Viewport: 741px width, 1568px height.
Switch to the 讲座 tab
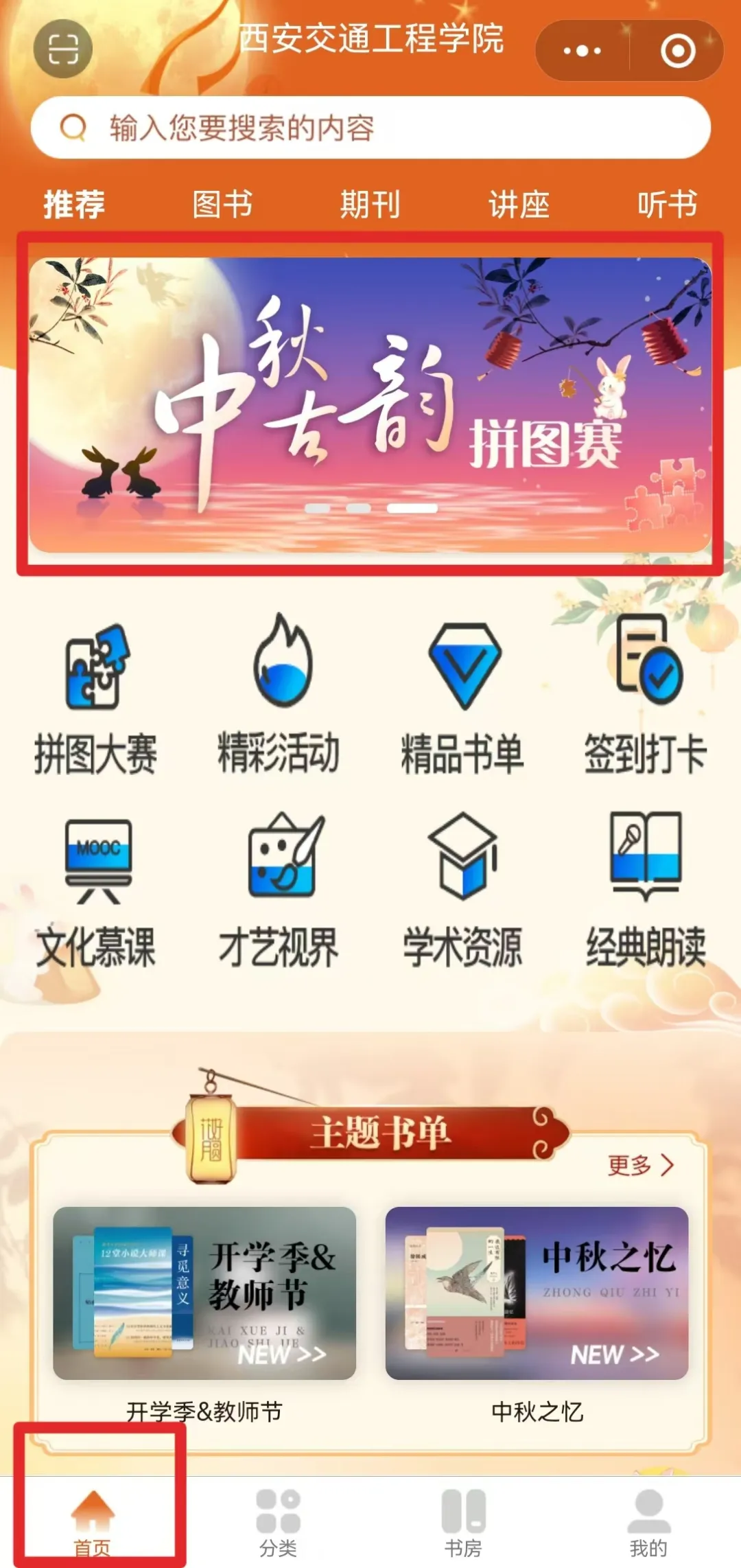click(x=519, y=205)
